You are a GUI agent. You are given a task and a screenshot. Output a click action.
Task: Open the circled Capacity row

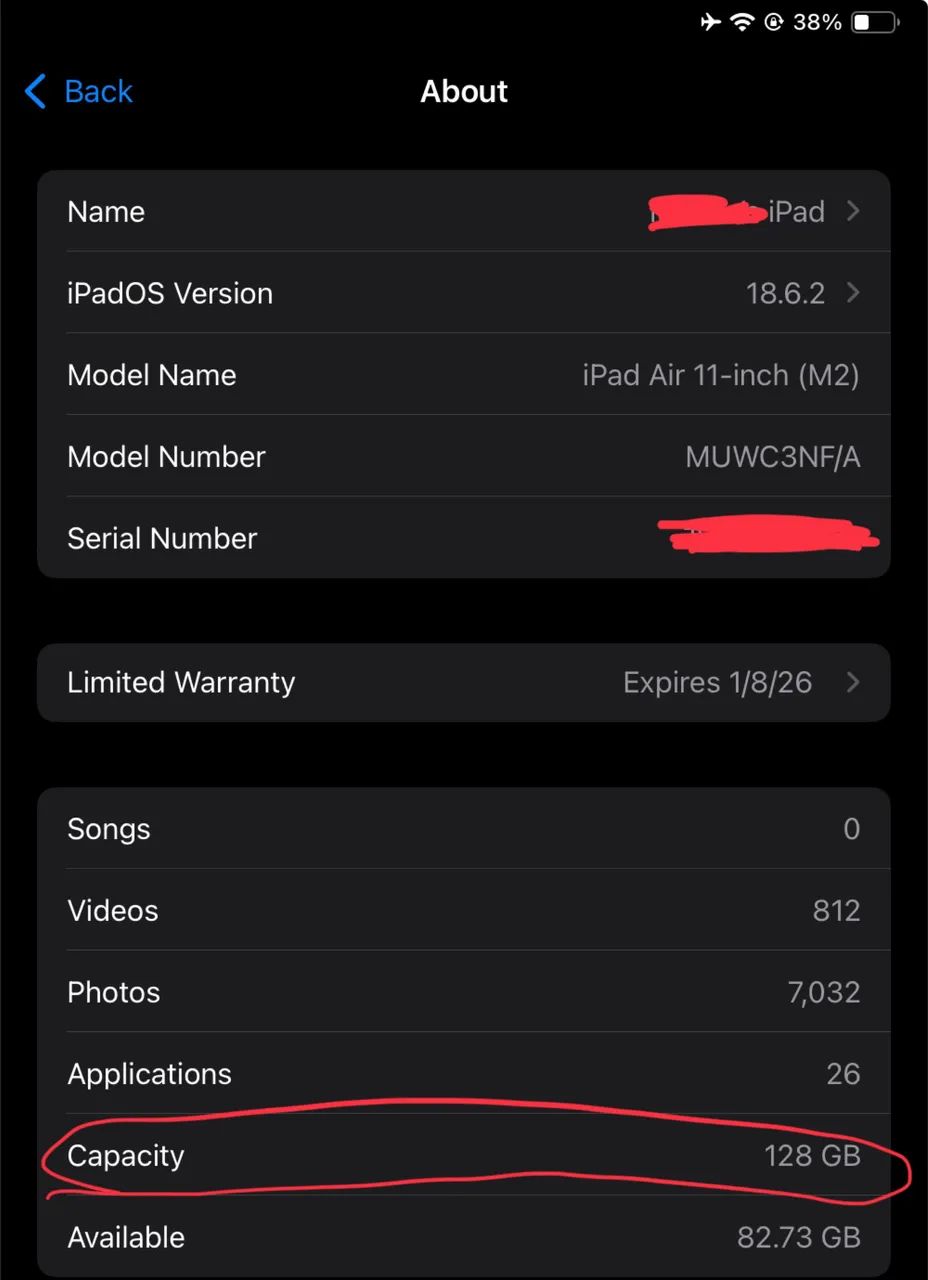[464, 1156]
